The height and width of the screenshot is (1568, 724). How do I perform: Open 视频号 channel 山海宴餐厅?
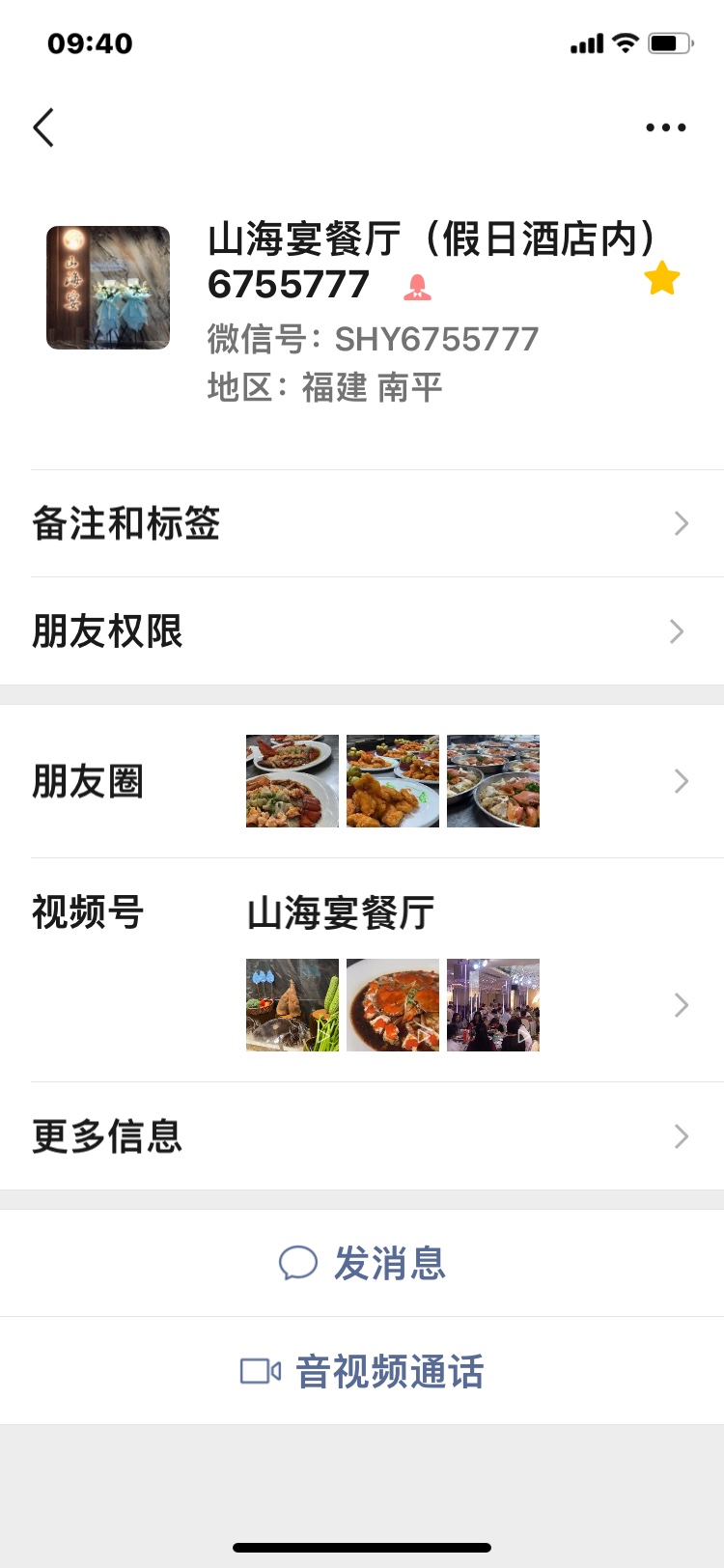tap(362, 970)
